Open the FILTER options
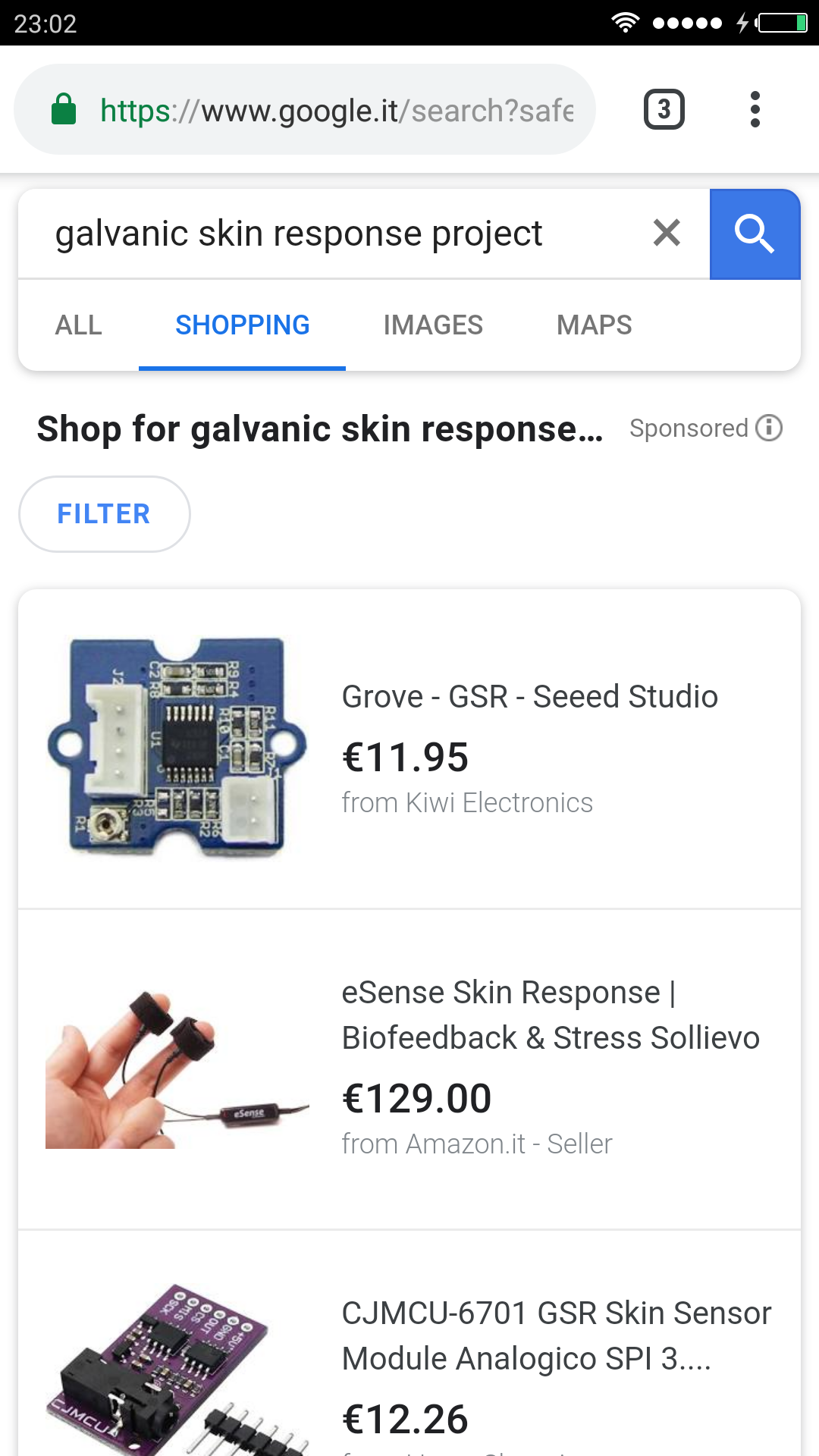819x1456 pixels. point(104,514)
